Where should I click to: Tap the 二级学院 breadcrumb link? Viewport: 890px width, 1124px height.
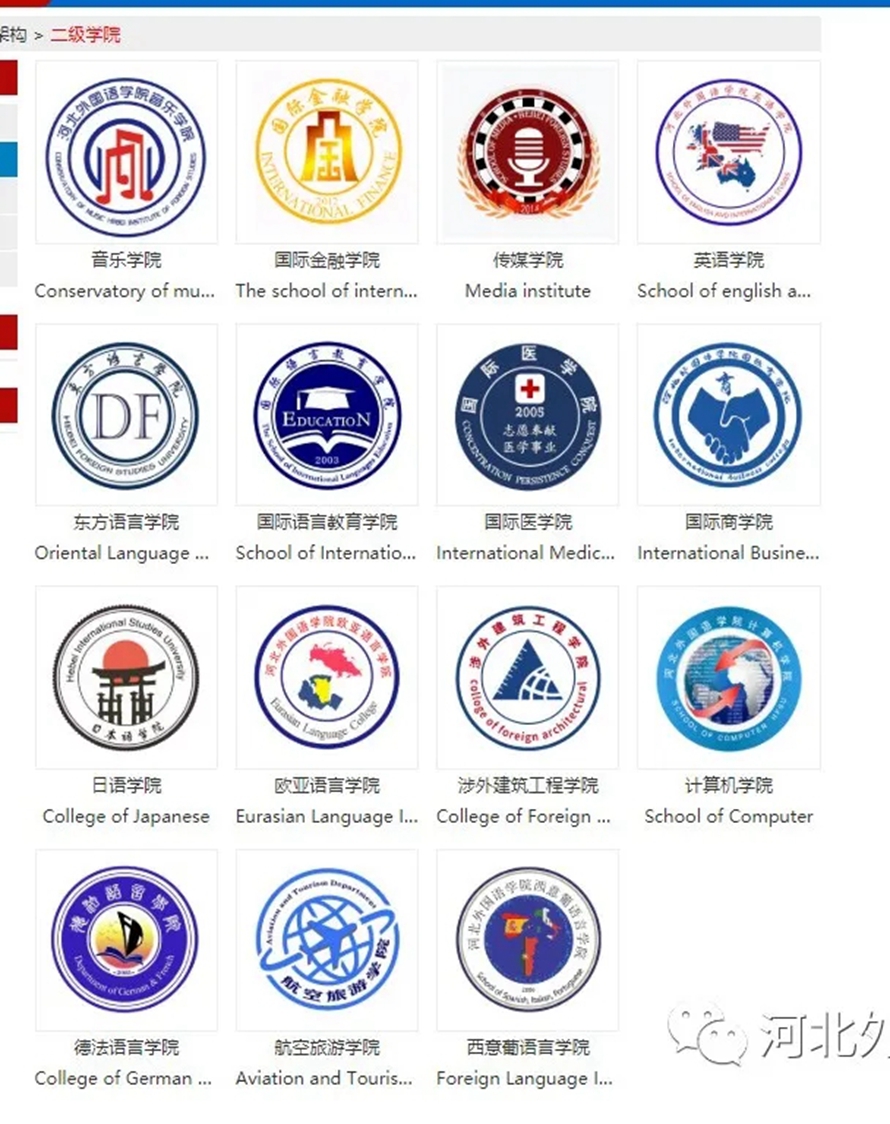[x=86, y=35]
